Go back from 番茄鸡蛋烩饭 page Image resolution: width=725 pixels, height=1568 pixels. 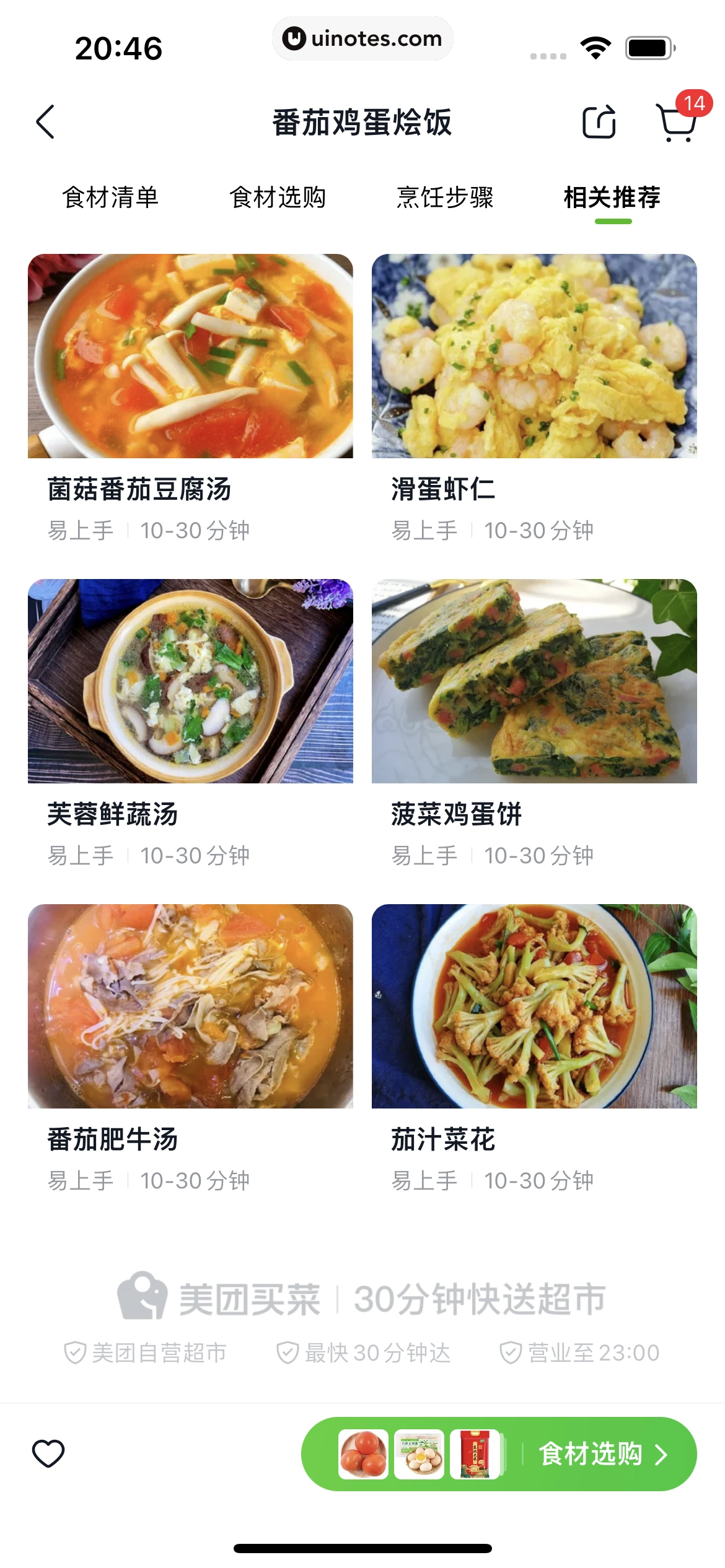46,122
